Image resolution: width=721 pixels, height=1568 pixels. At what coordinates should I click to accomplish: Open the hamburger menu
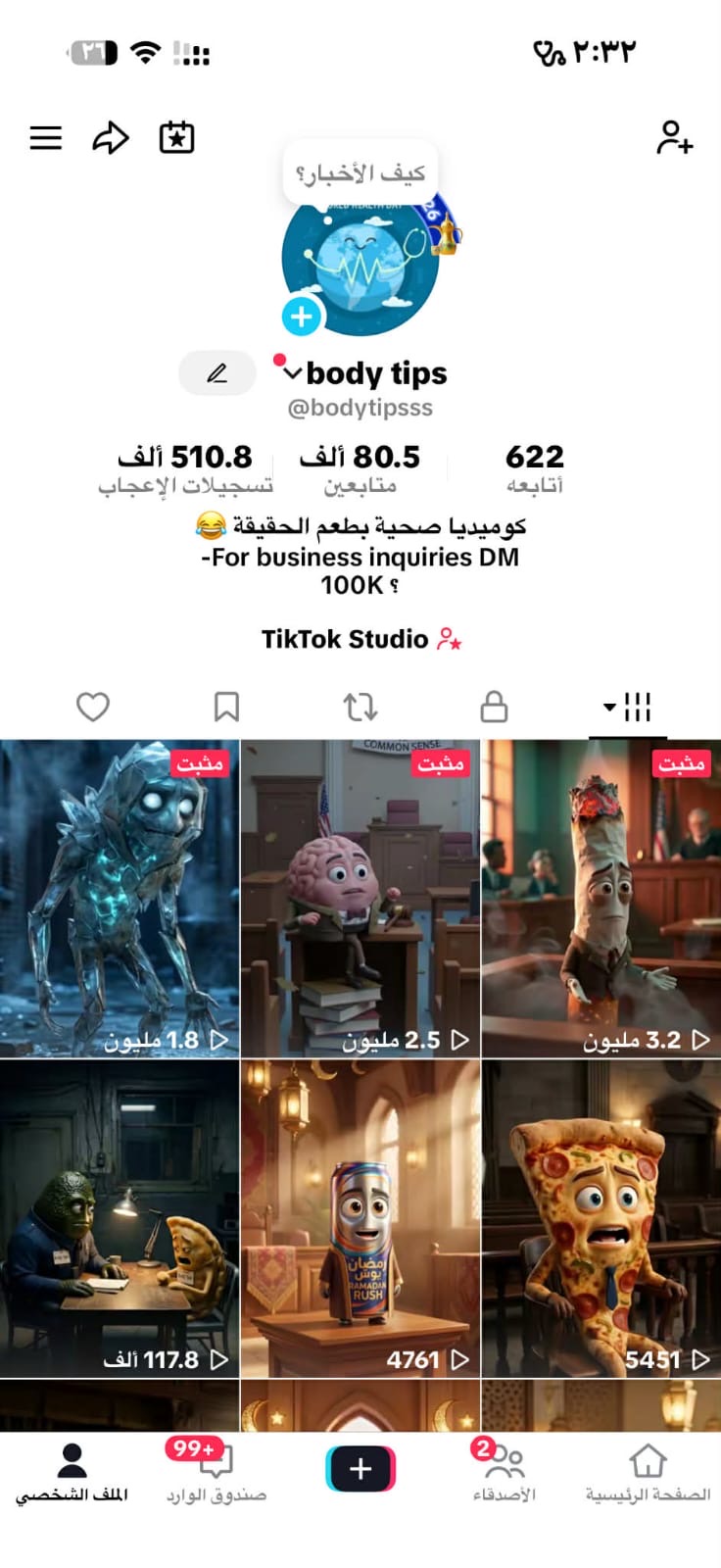point(45,138)
